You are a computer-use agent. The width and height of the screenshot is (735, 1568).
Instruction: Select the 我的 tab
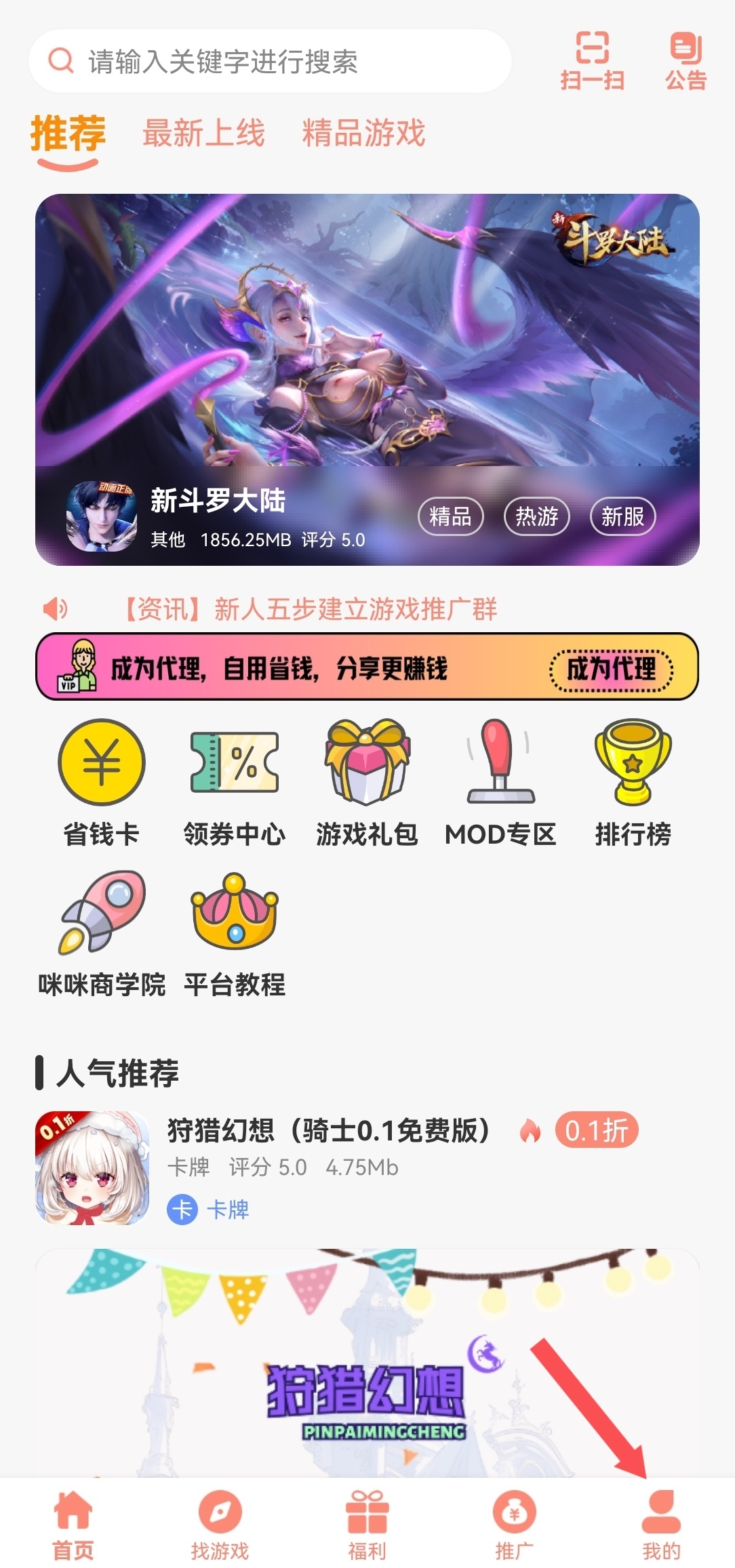[x=661, y=1525]
